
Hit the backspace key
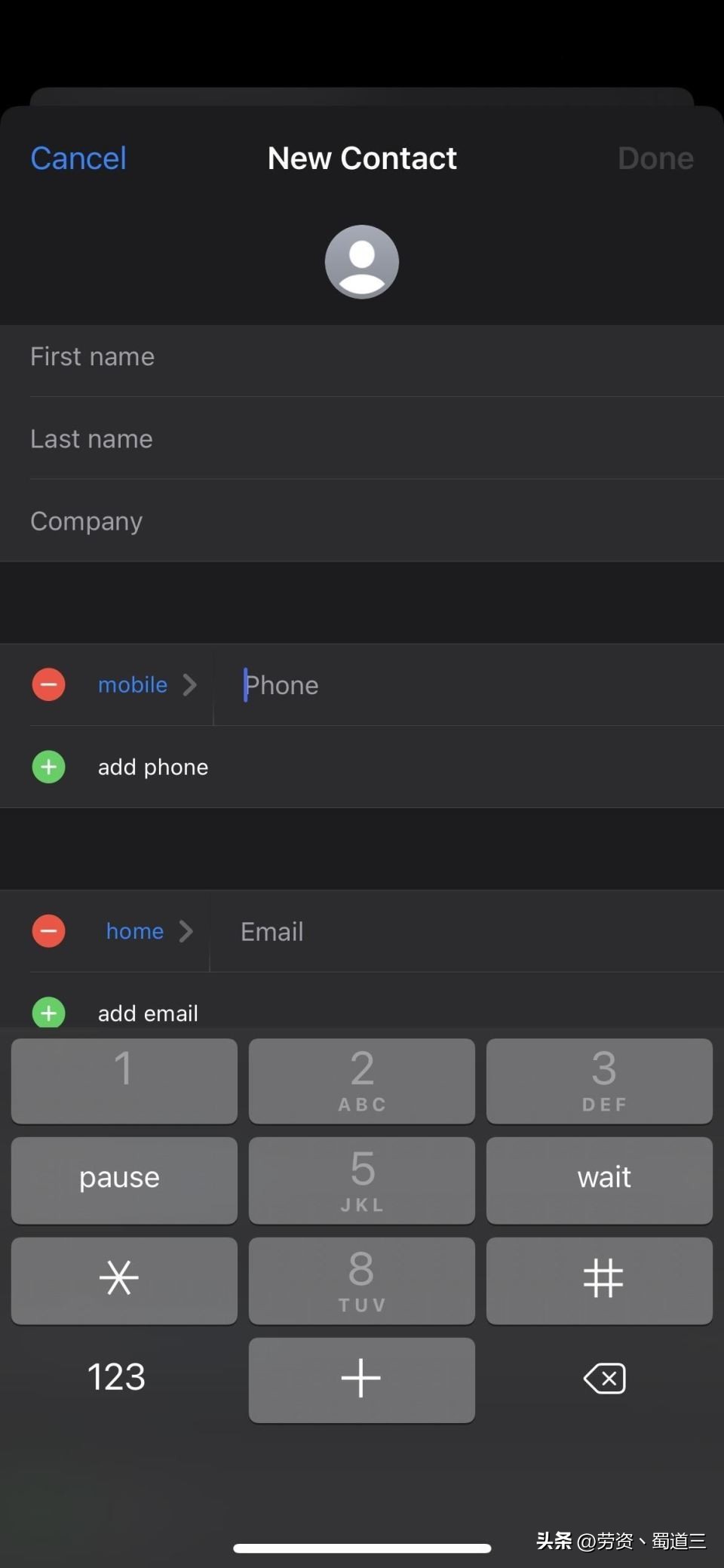click(x=604, y=1379)
